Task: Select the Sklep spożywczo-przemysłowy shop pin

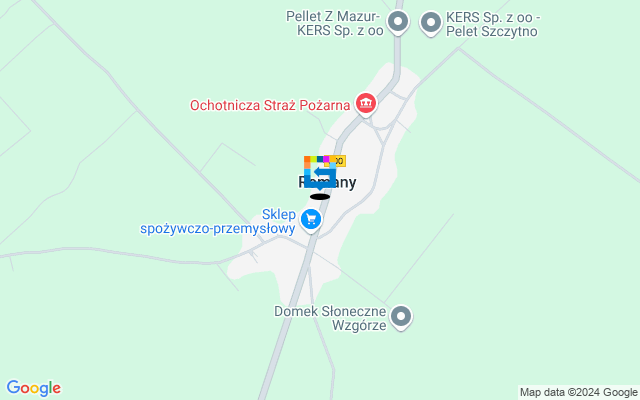Action: click(312, 219)
